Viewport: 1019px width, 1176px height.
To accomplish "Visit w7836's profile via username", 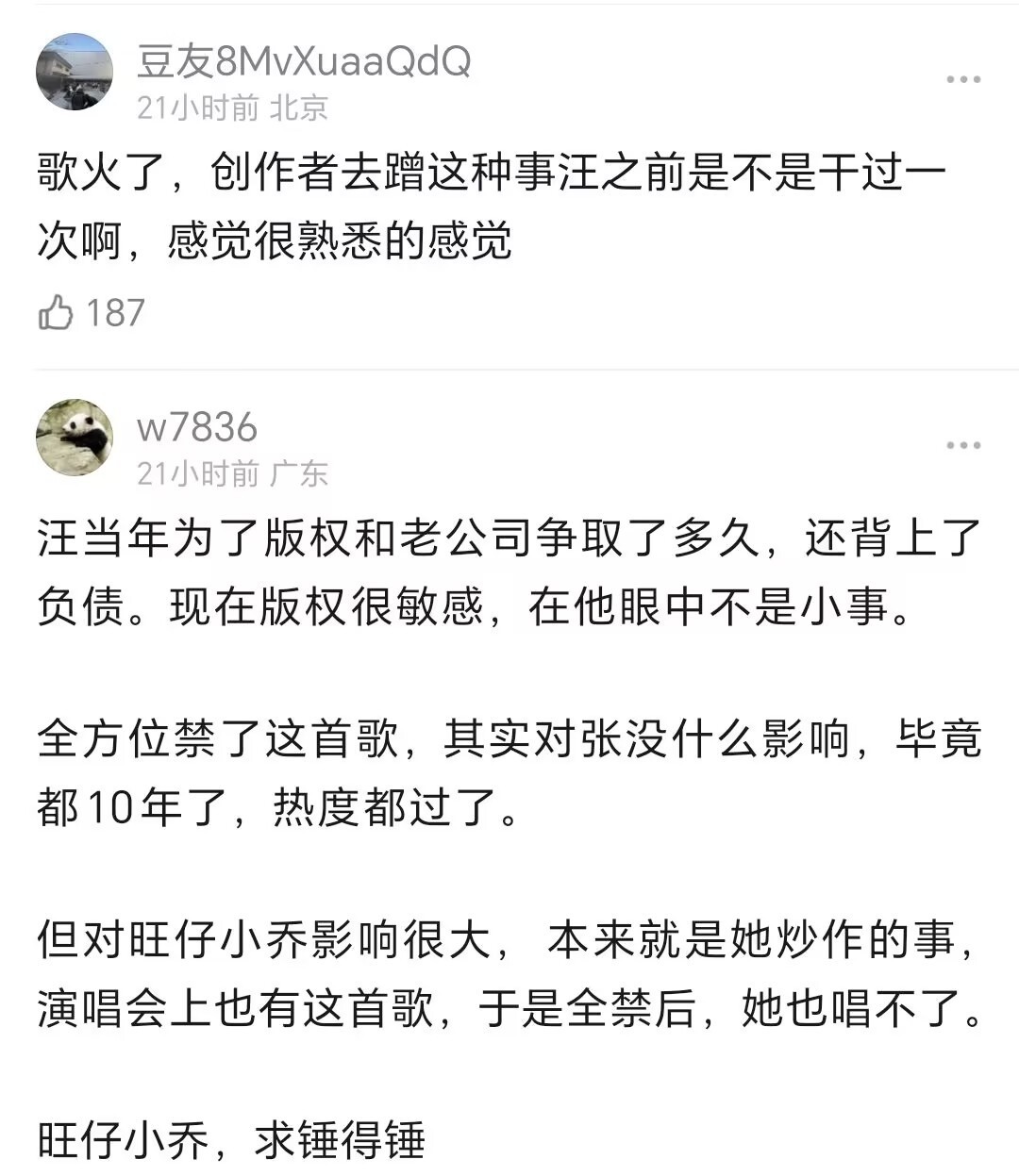I will coord(196,427).
